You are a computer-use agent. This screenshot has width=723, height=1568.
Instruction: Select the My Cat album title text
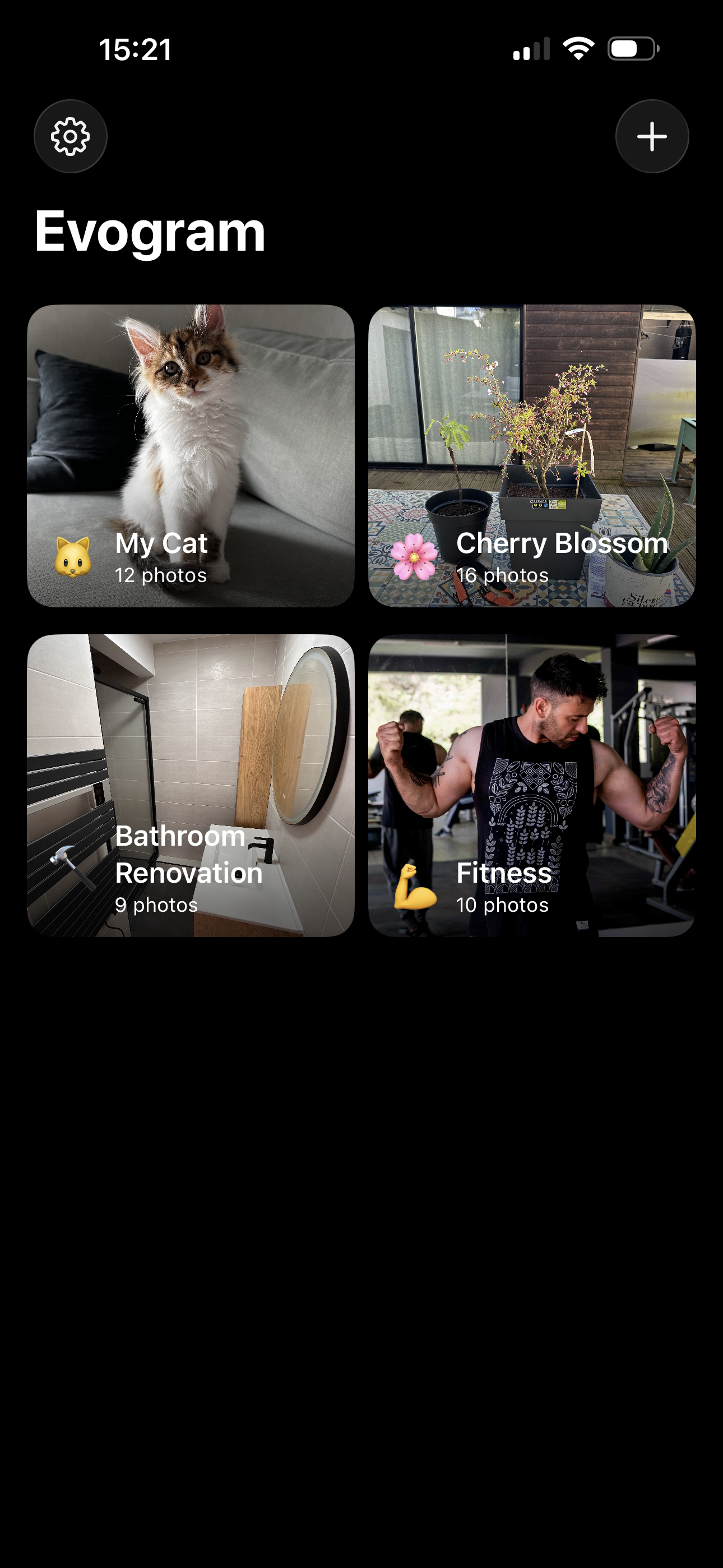click(x=161, y=544)
